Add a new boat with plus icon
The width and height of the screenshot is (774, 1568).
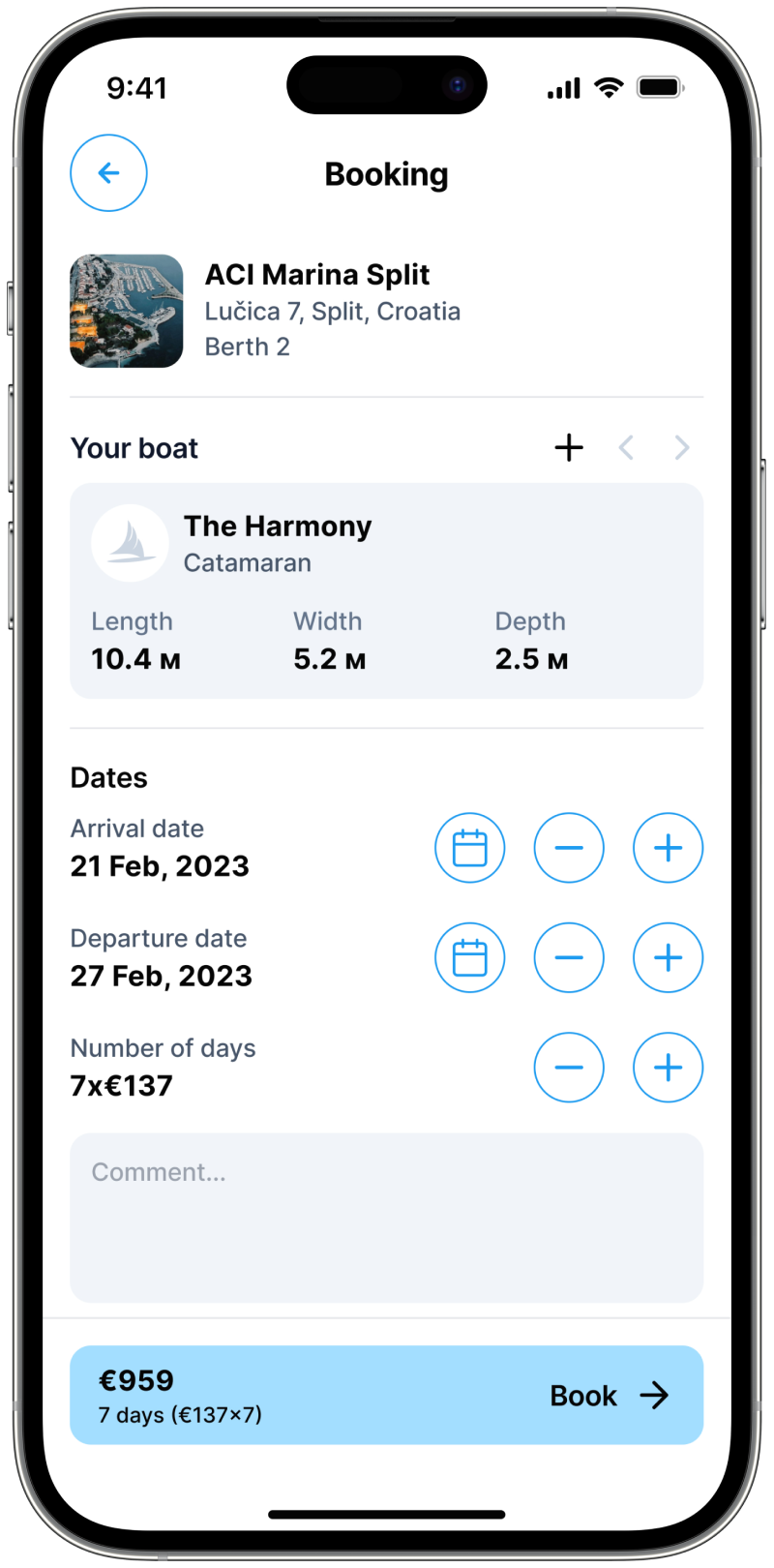(x=569, y=447)
